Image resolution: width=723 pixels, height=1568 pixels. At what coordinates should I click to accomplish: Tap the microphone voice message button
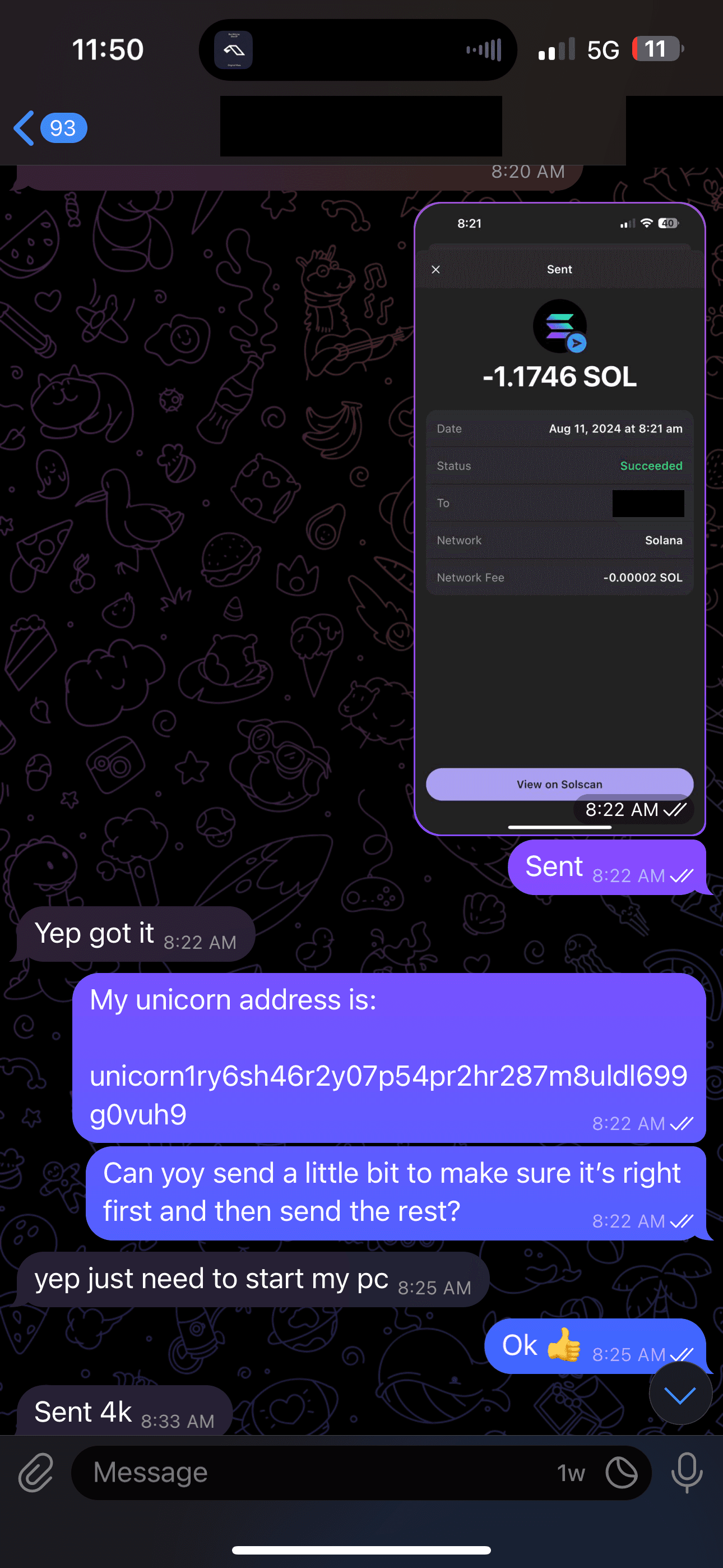[x=687, y=1473]
